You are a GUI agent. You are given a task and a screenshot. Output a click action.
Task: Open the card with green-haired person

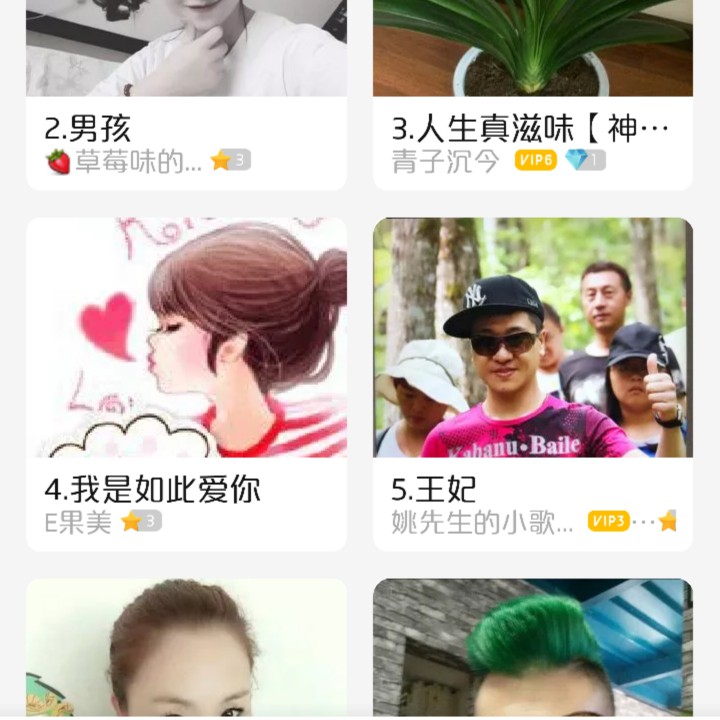tap(532, 650)
